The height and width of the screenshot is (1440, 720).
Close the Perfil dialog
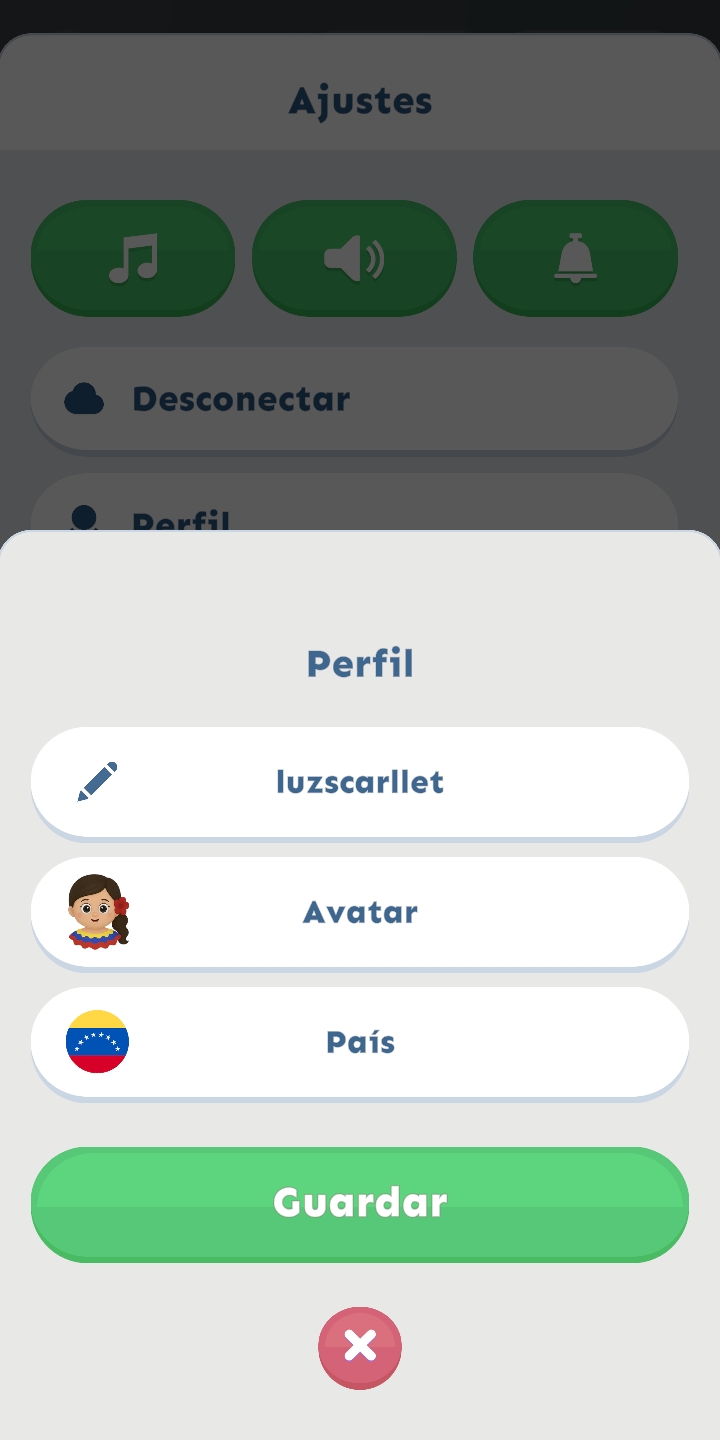(x=360, y=1347)
